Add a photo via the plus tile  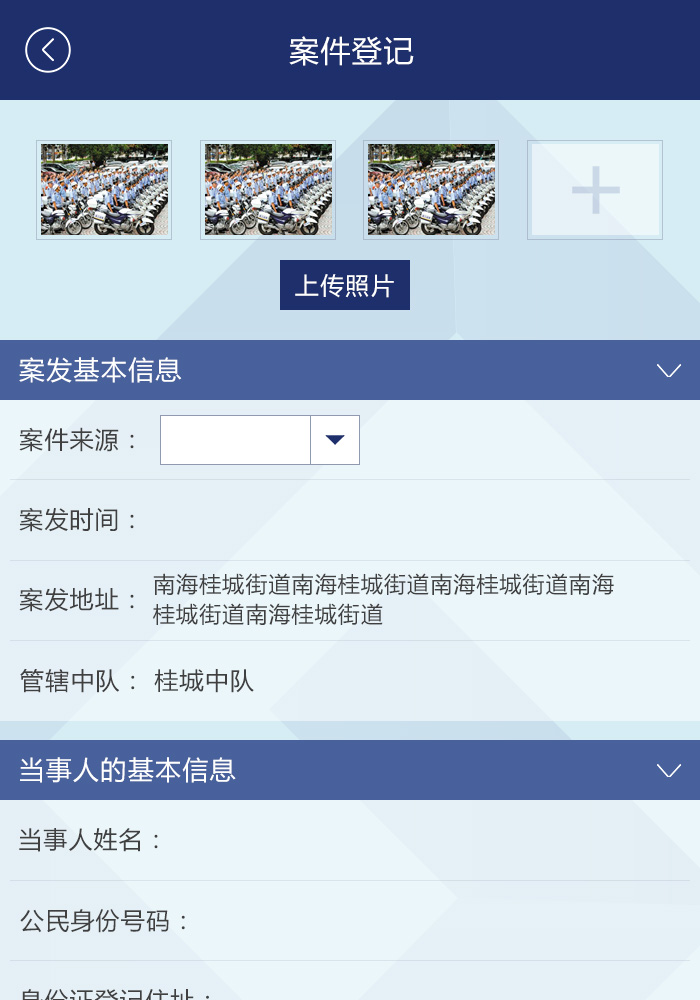(x=595, y=190)
